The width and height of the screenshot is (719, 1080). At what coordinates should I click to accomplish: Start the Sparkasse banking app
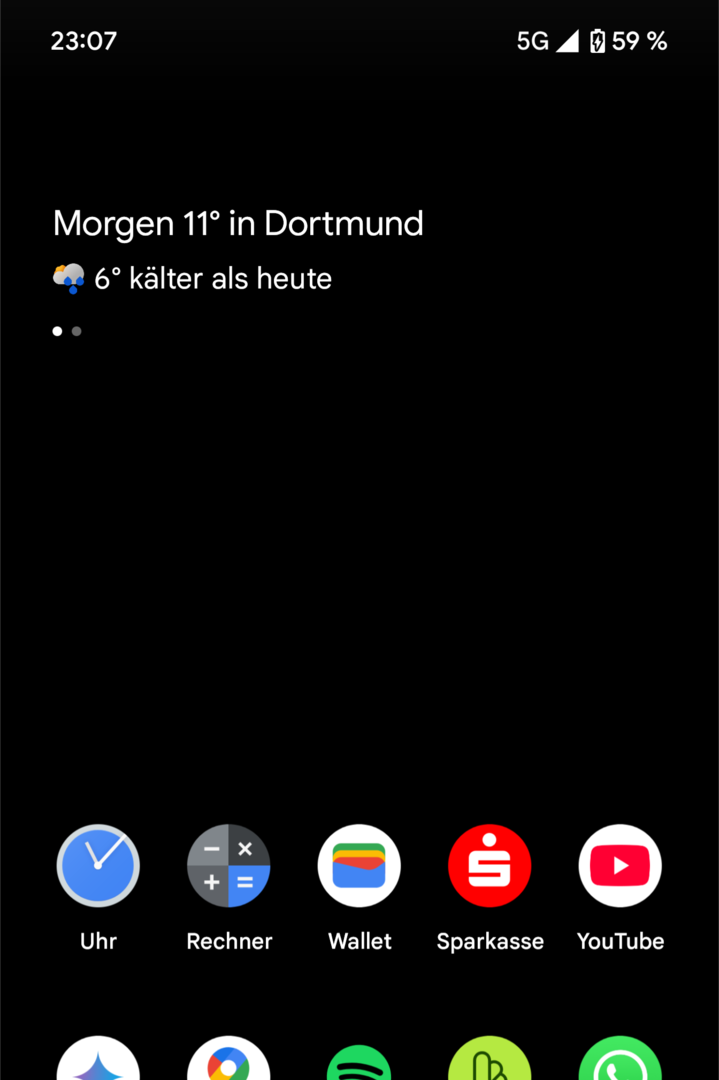coord(490,866)
